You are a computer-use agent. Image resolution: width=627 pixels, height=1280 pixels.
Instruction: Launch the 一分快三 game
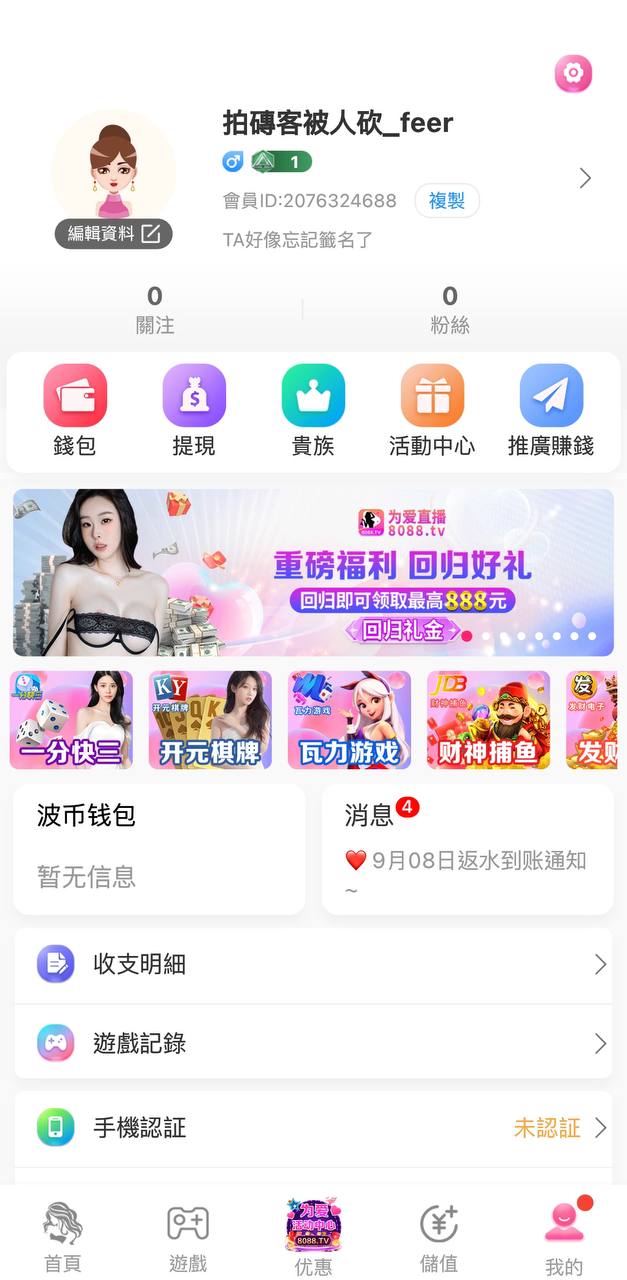click(71, 720)
